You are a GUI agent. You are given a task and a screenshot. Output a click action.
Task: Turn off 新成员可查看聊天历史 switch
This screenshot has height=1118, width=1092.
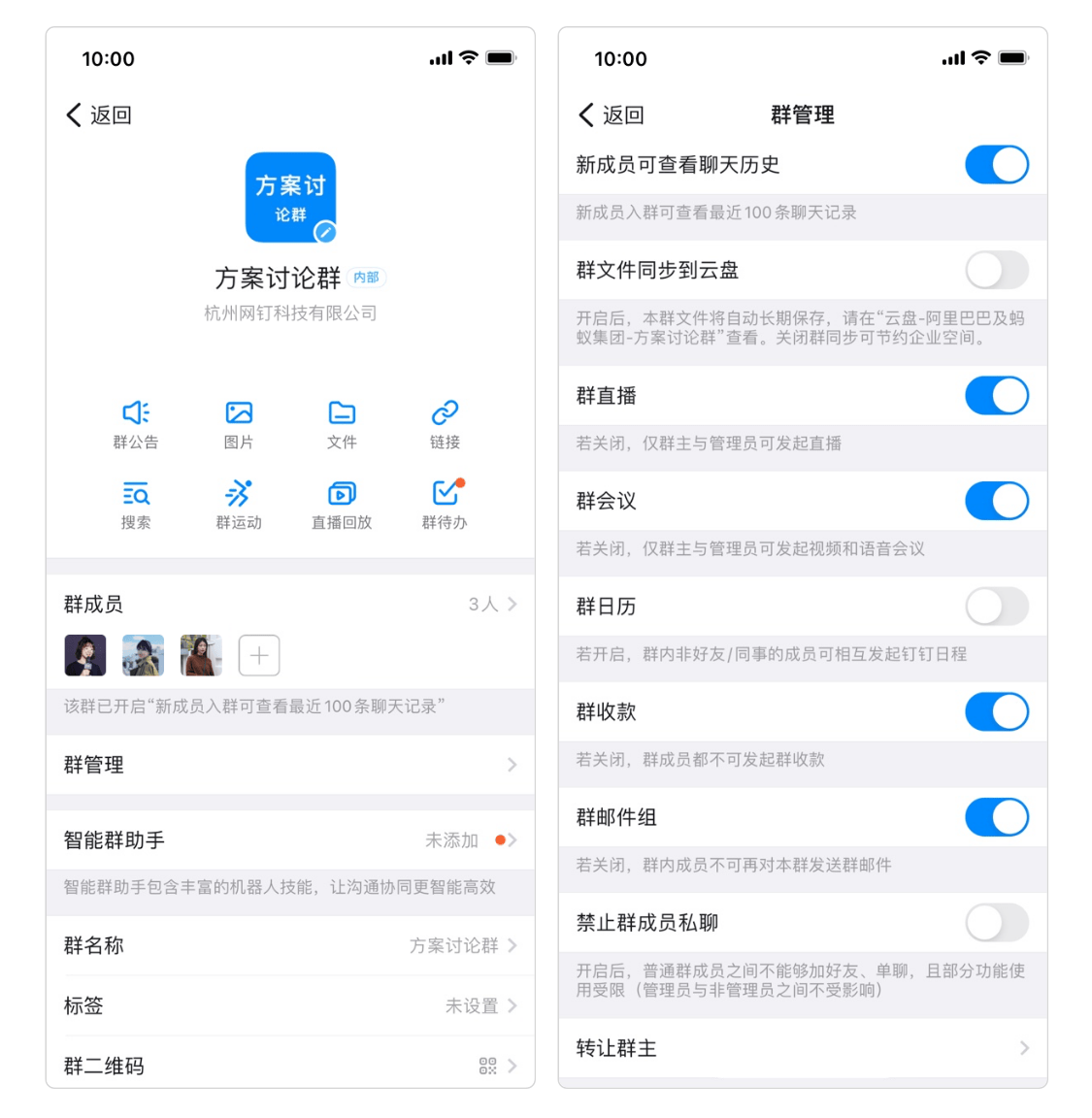coord(997,165)
